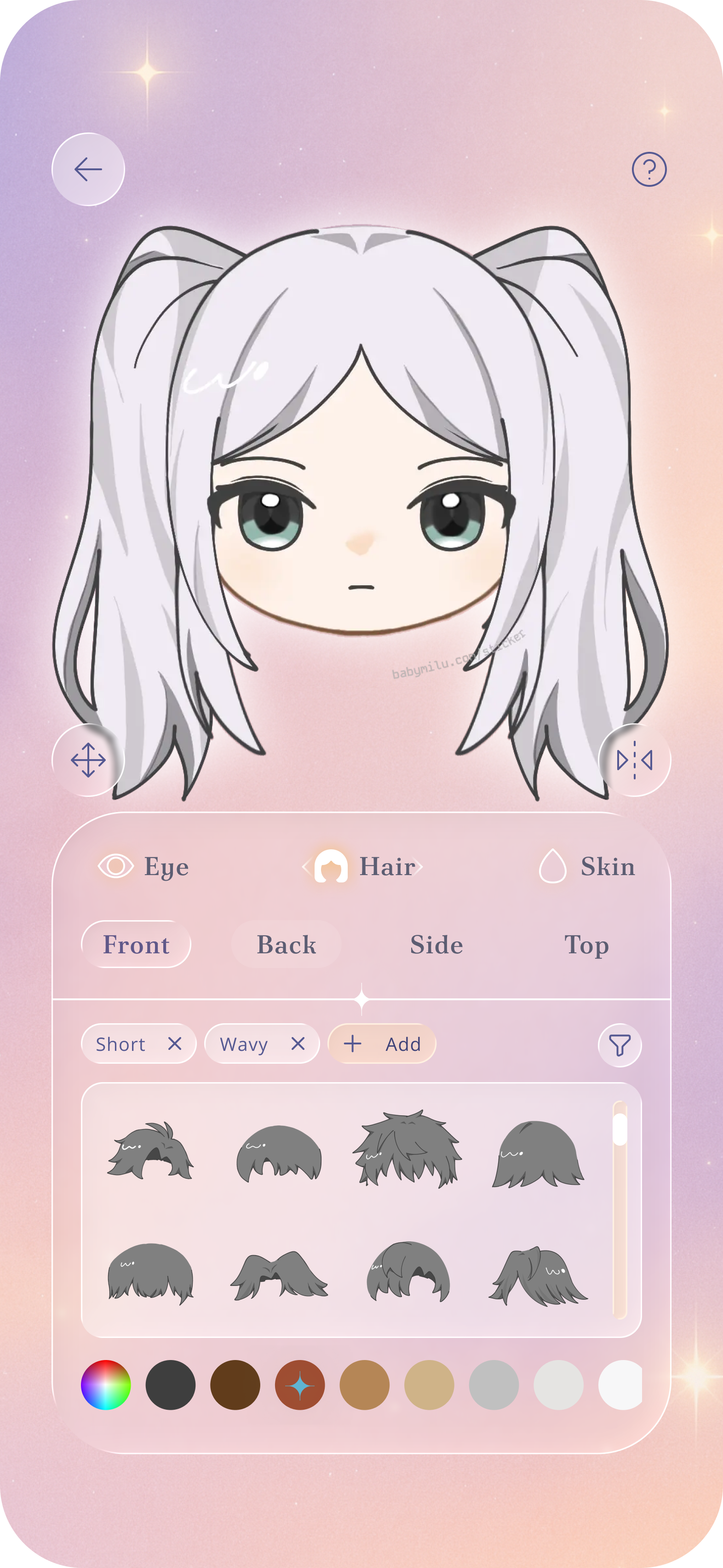This screenshot has width=723, height=1568.
Task: Open the filter funnel options
Action: [x=620, y=1045]
